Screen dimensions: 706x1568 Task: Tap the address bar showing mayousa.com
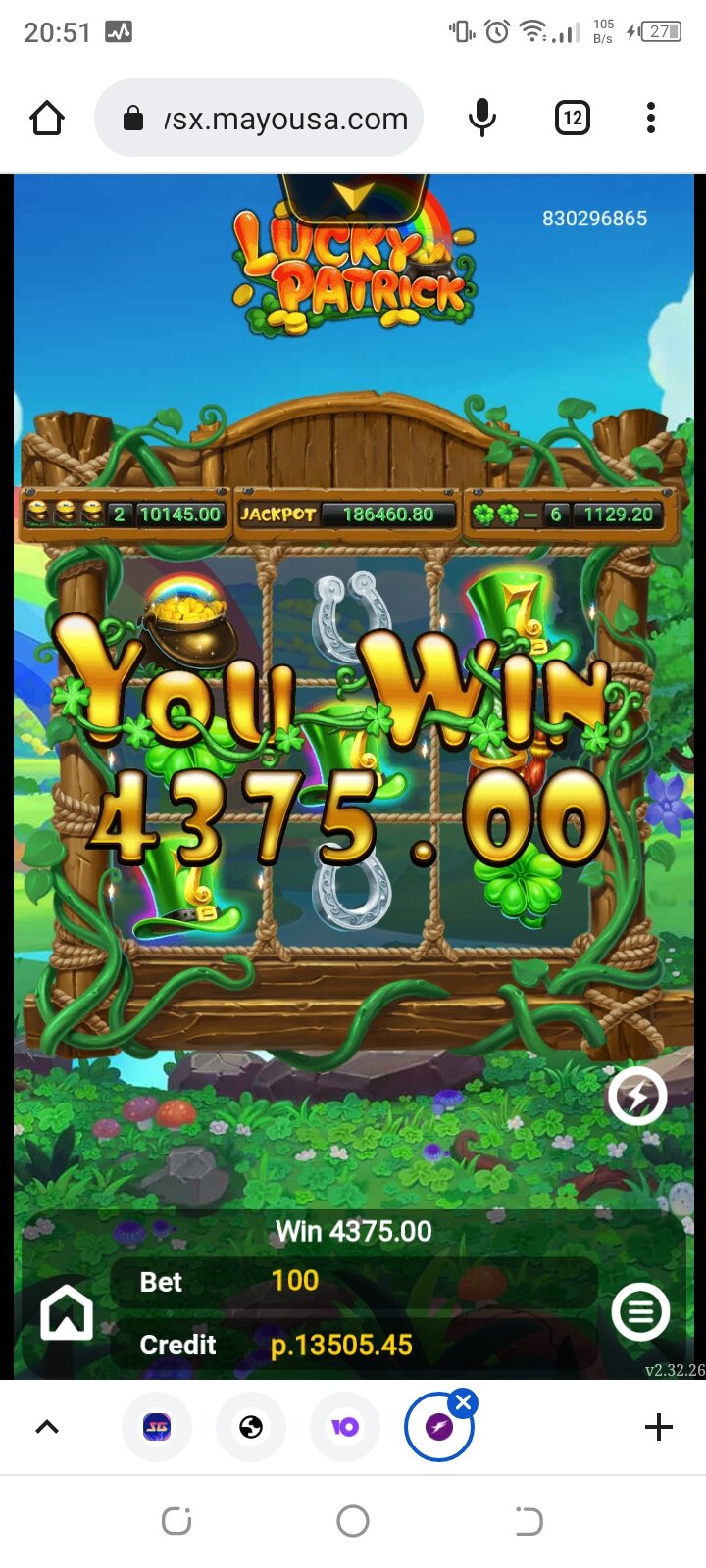pos(259,119)
